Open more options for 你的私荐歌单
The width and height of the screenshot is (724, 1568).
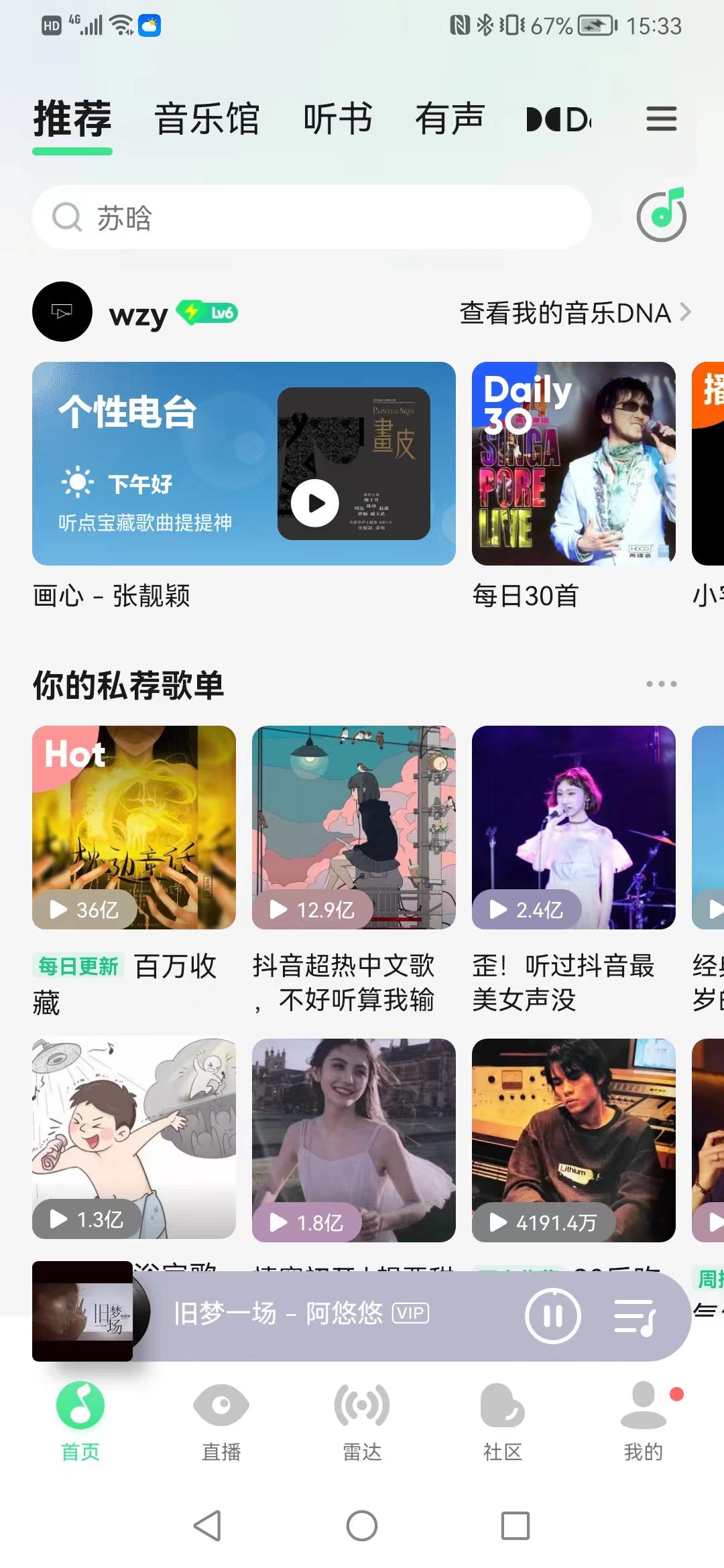[x=661, y=684]
